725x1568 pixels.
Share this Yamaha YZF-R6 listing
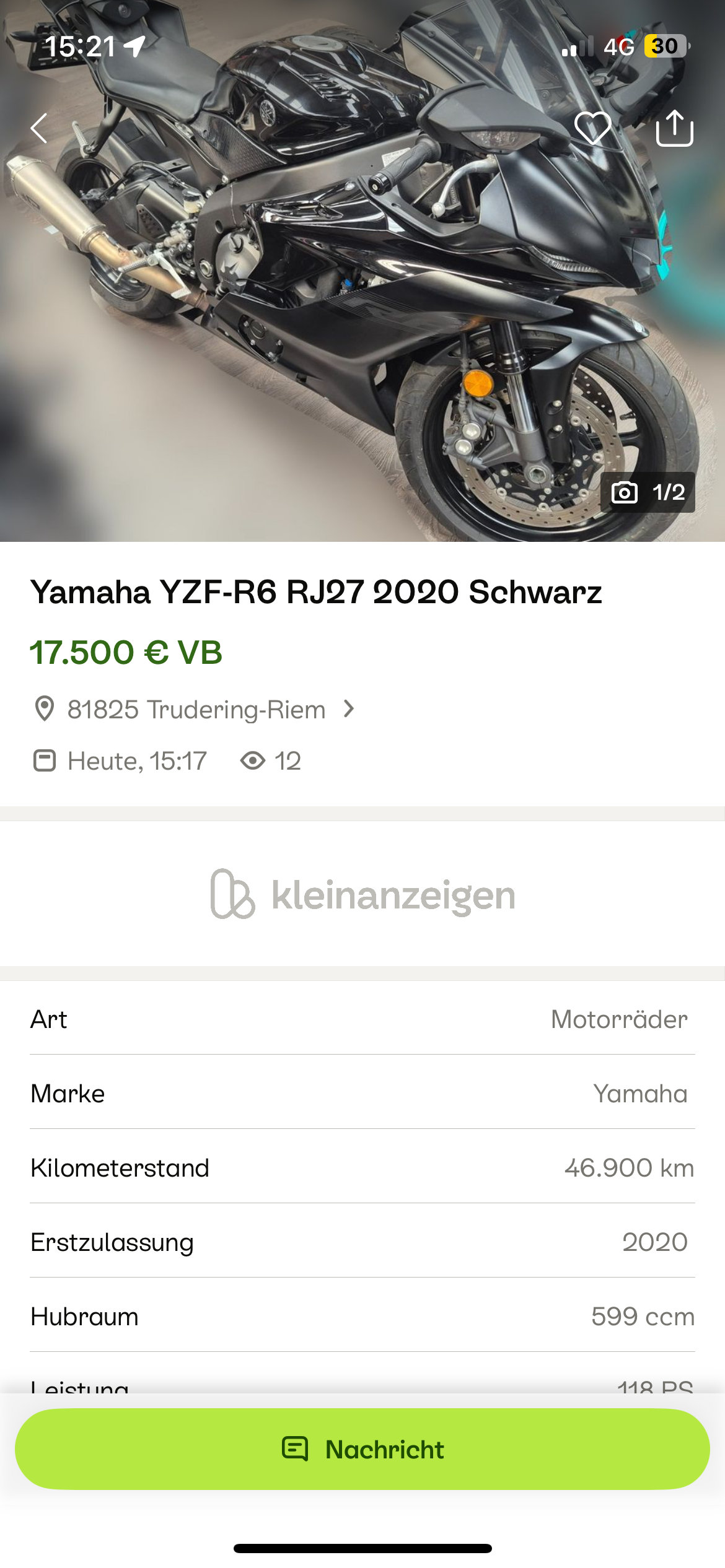pos(674,128)
